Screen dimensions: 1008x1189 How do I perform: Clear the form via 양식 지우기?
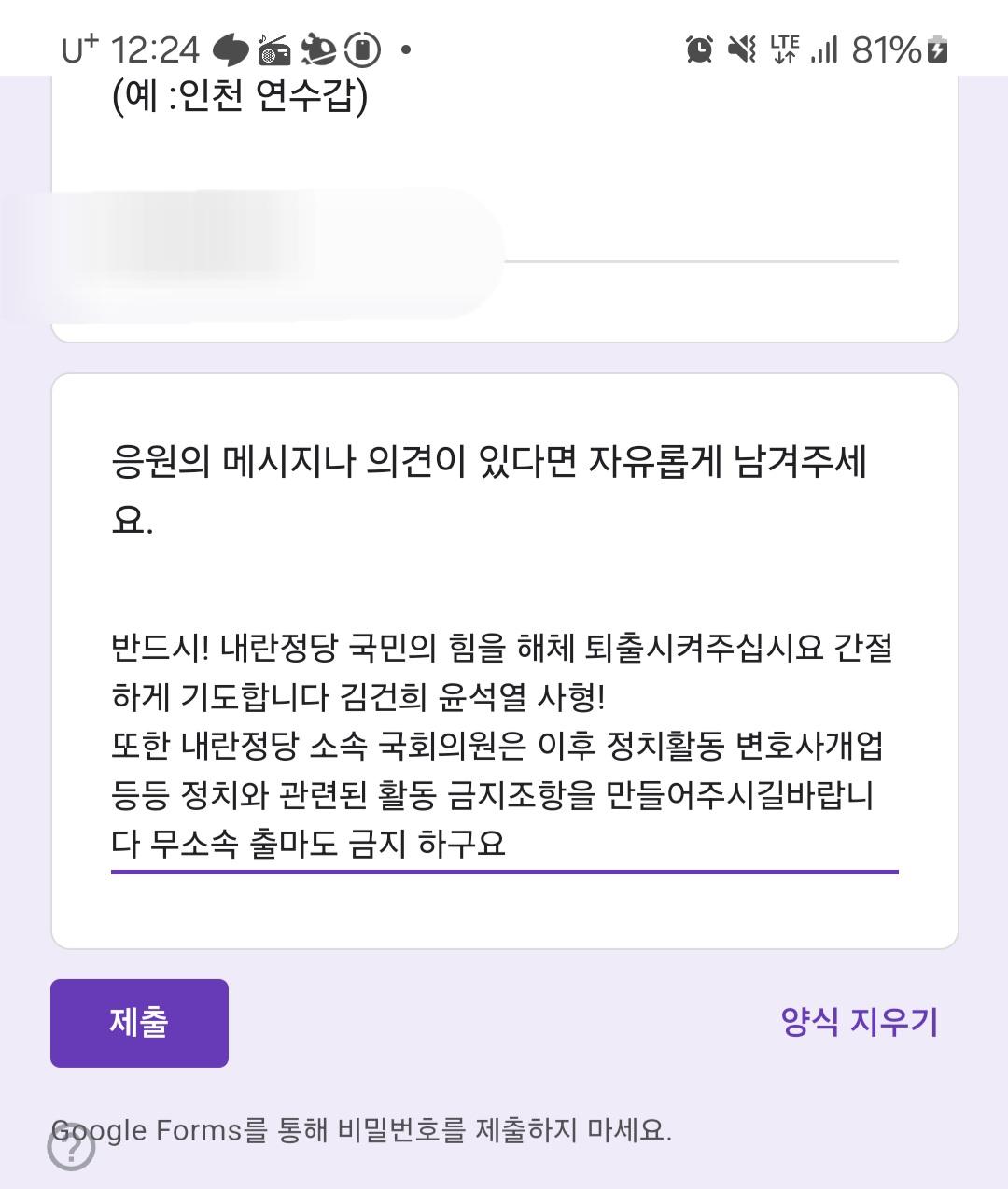[x=859, y=1022]
